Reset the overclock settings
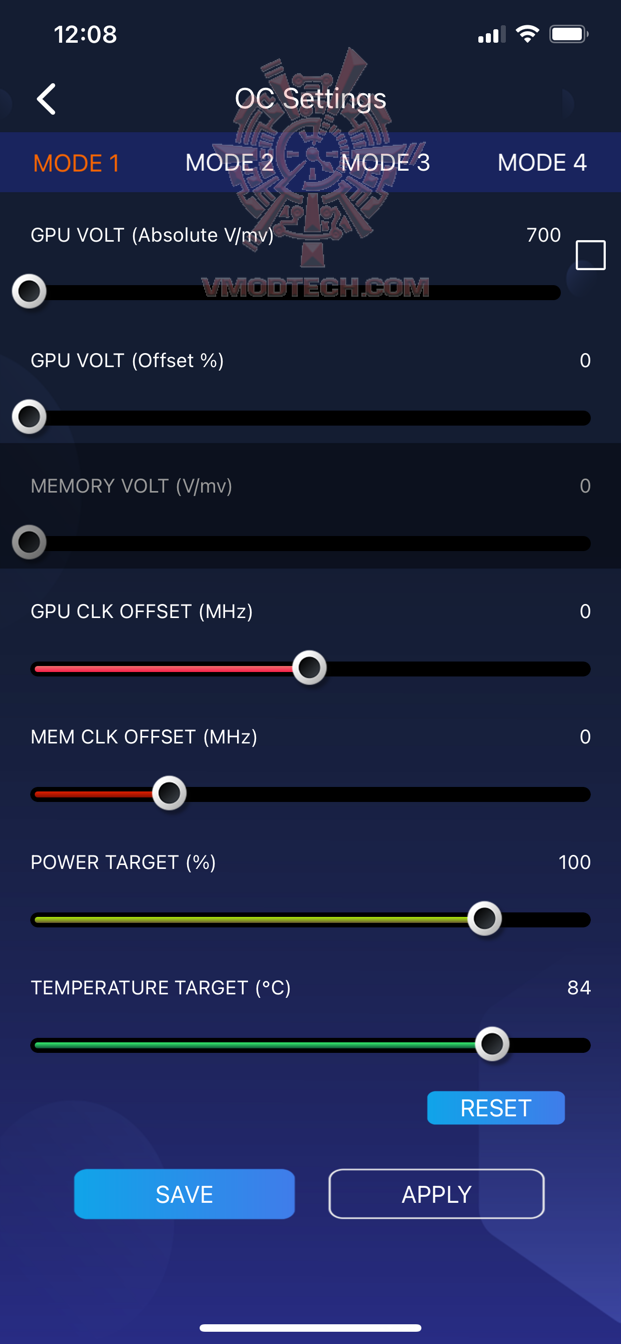The image size is (621, 1344). coord(496,1108)
